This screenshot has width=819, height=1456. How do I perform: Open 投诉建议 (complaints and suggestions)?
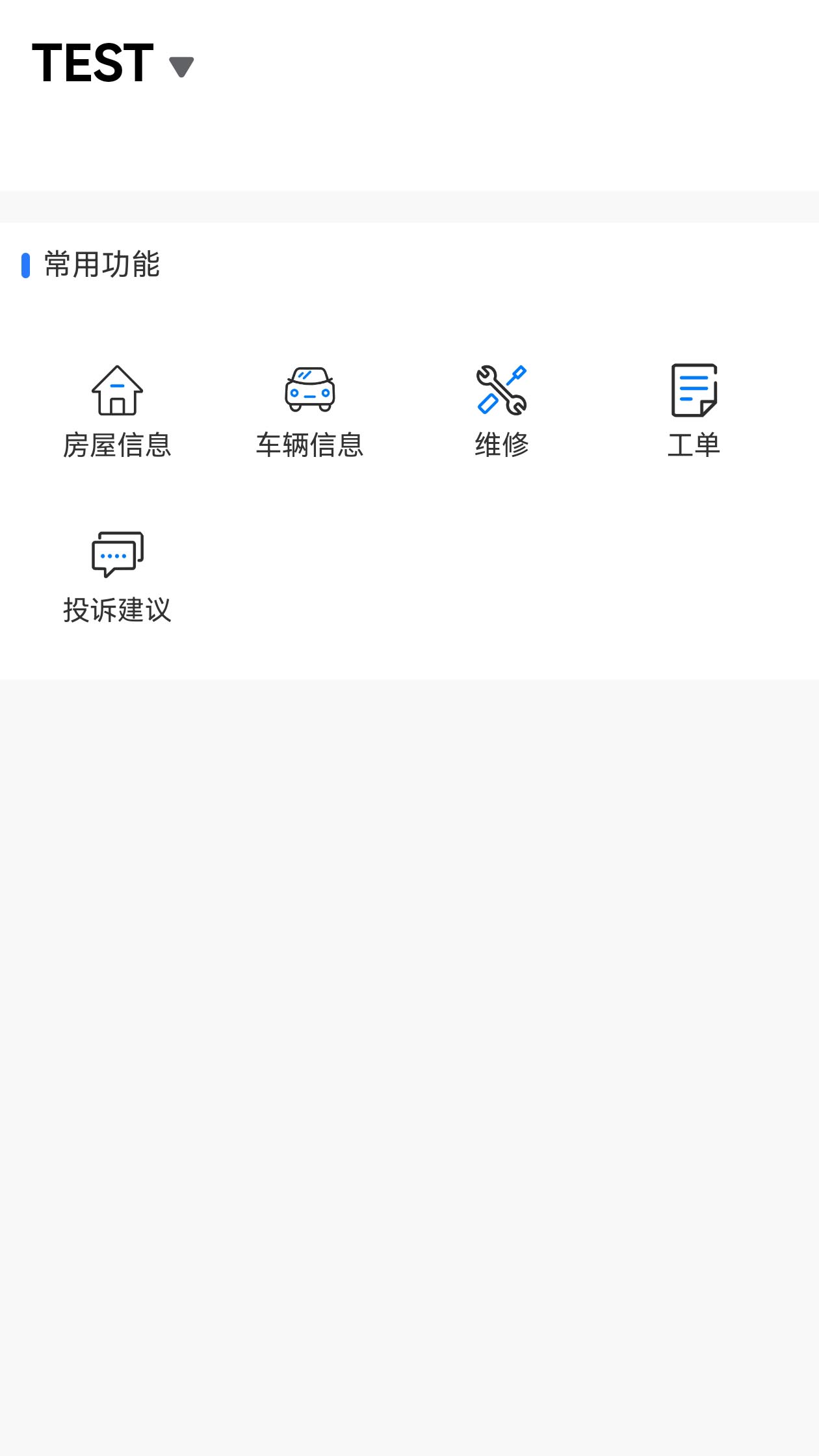[x=117, y=576]
